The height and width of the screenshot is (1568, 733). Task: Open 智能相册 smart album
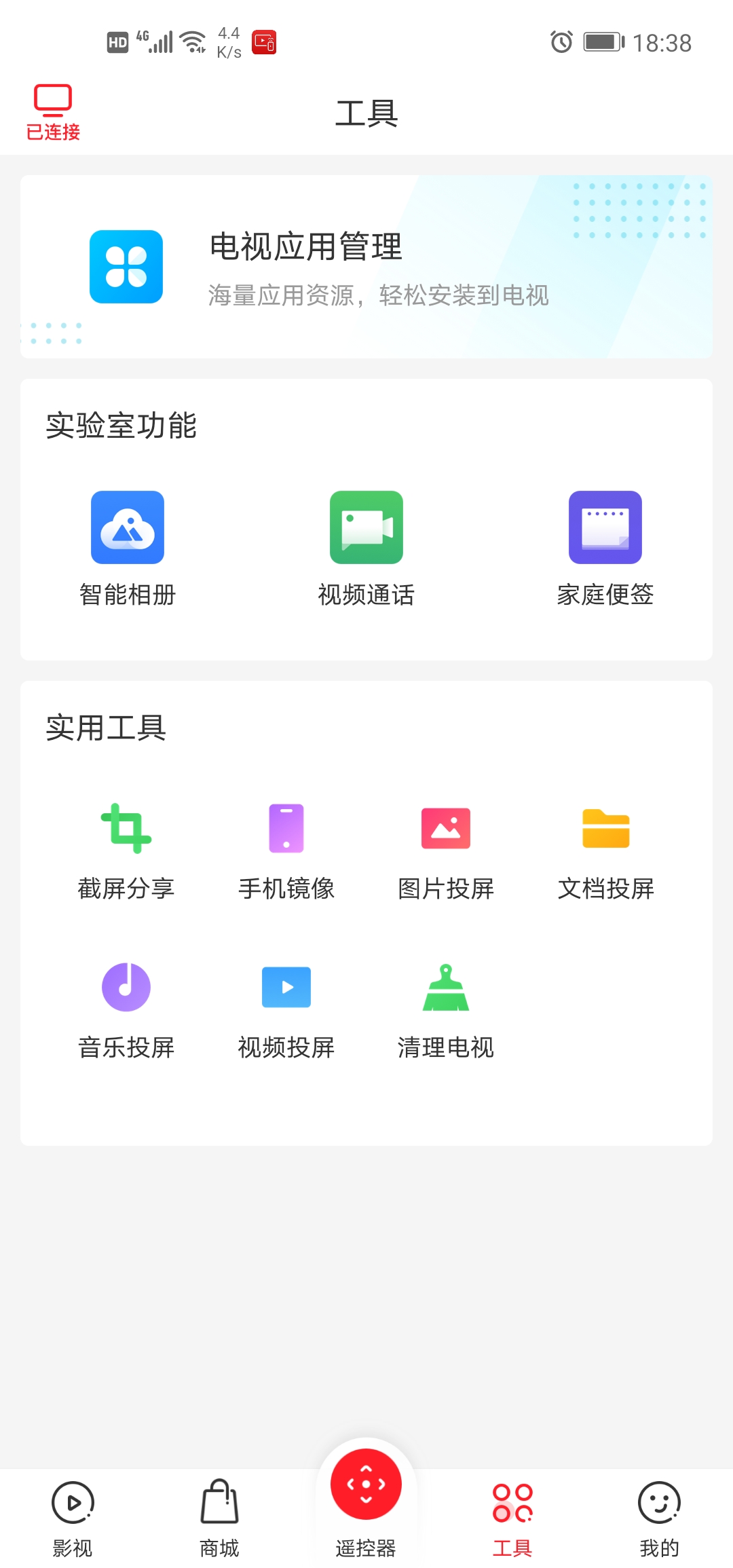(128, 547)
